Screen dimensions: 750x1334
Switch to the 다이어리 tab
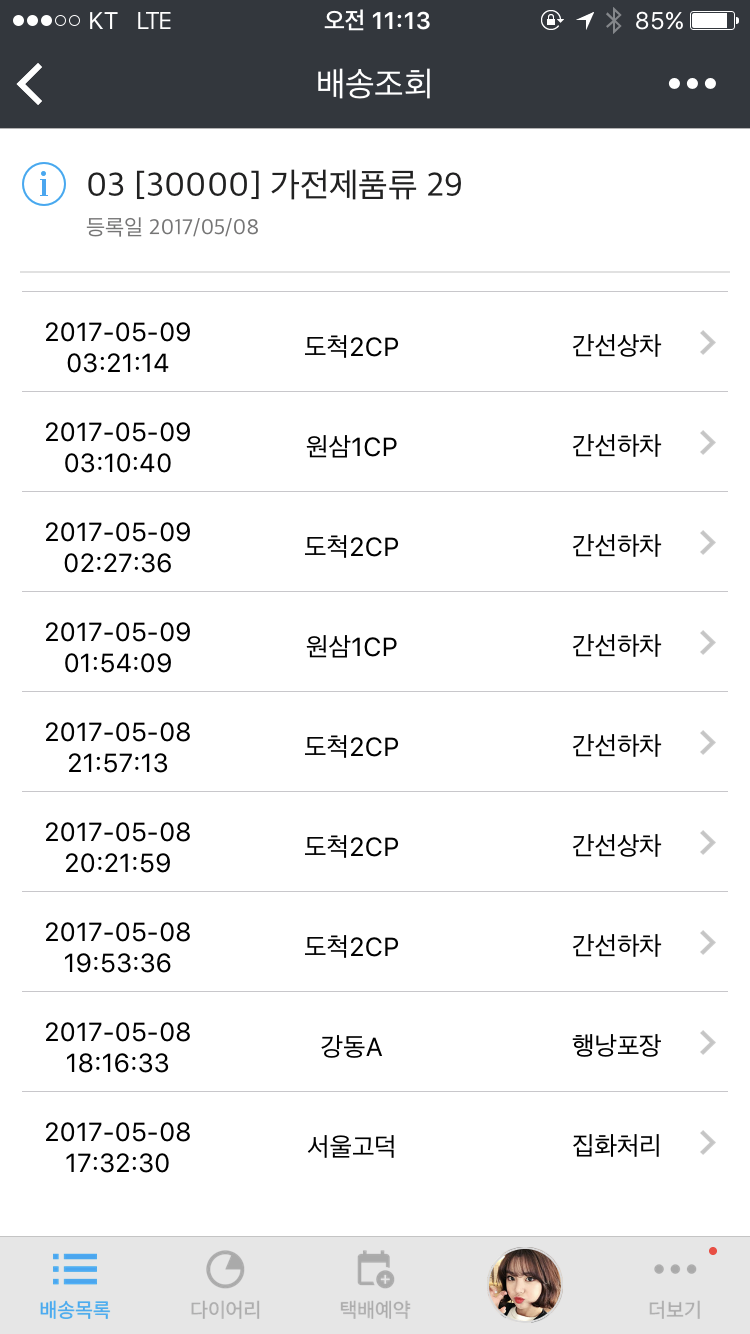pyautogui.click(x=225, y=1285)
